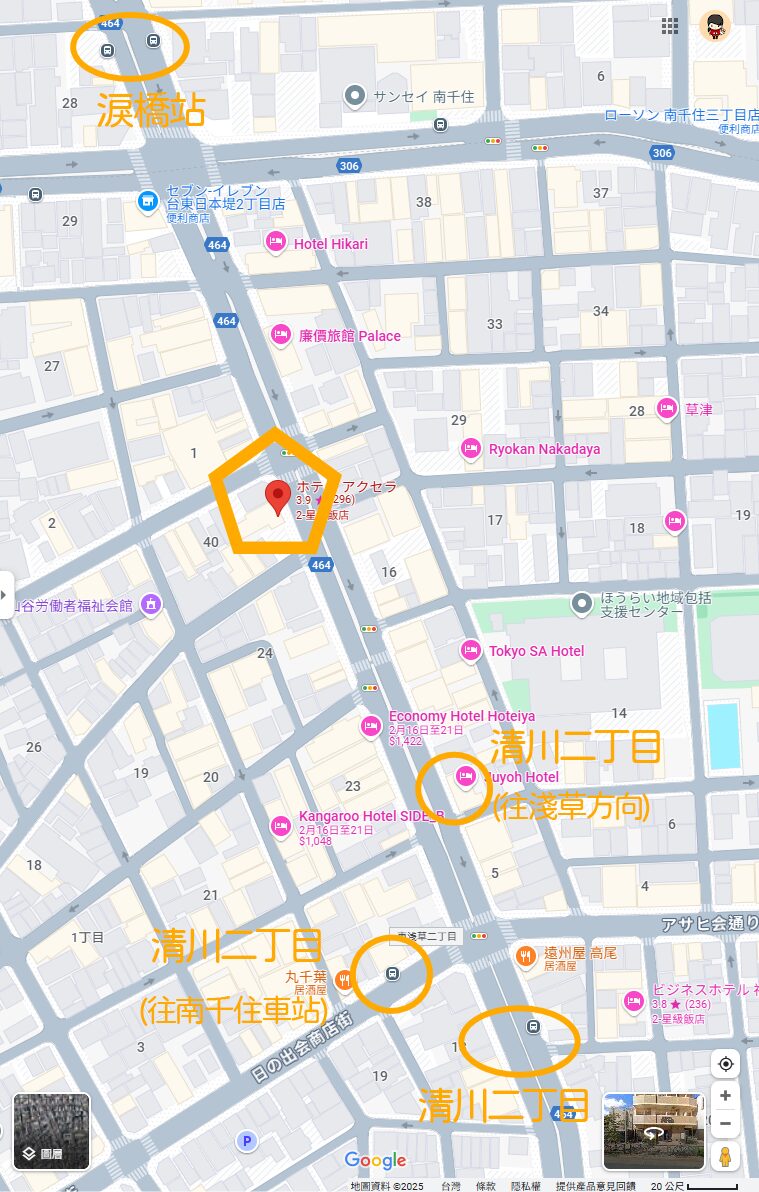Open the Google apps grid
The width and height of the screenshot is (759, 1192).
(670, 26)
